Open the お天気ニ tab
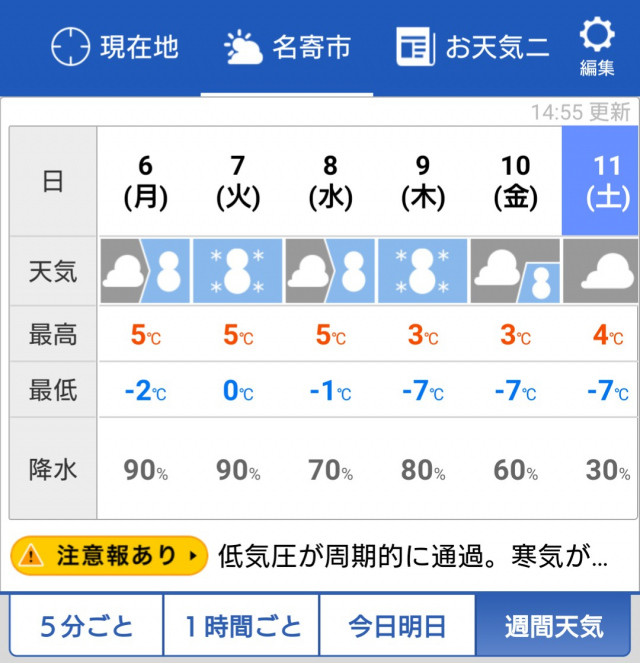The height and width of the screenshot is (663, 640). [473, 47]
